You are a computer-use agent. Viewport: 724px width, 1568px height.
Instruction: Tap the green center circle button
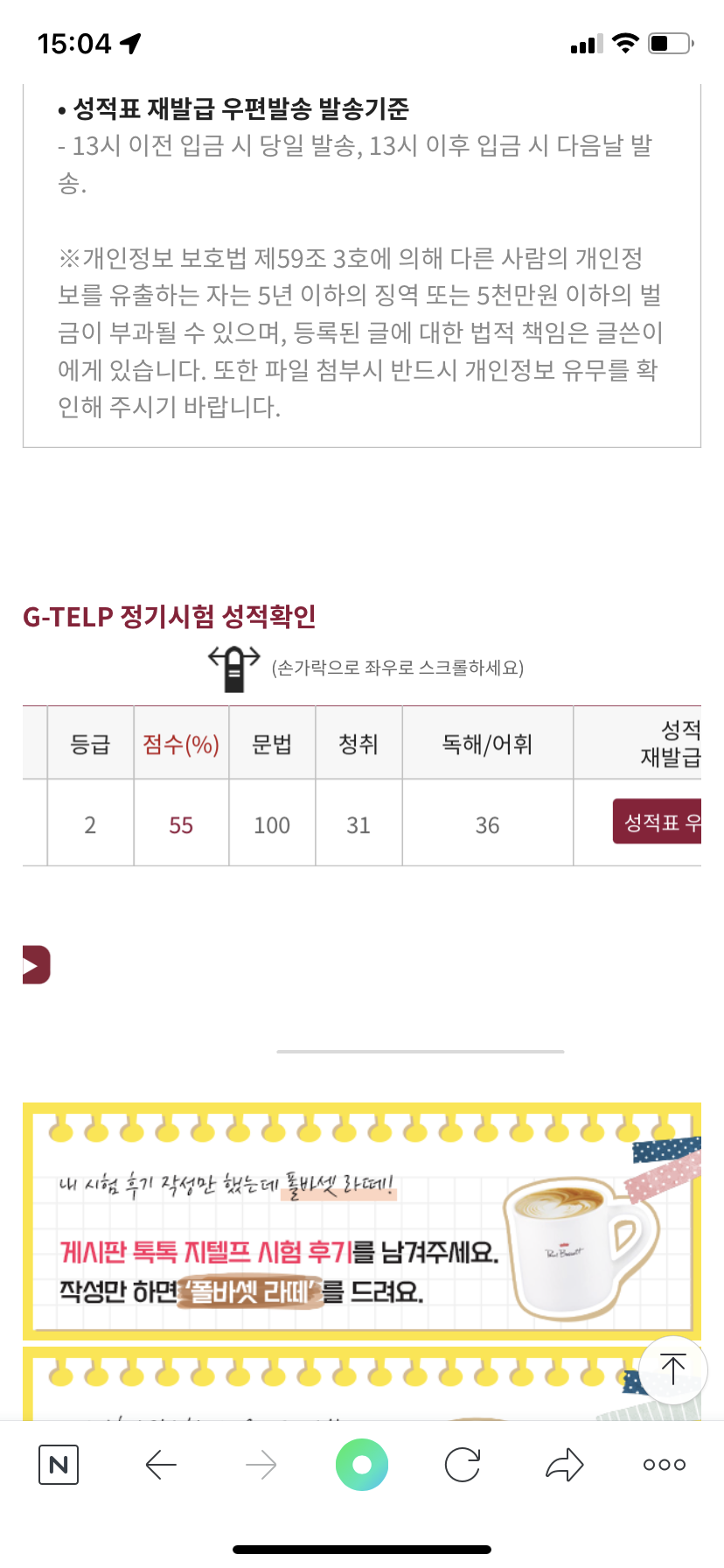click(362, 1465)
